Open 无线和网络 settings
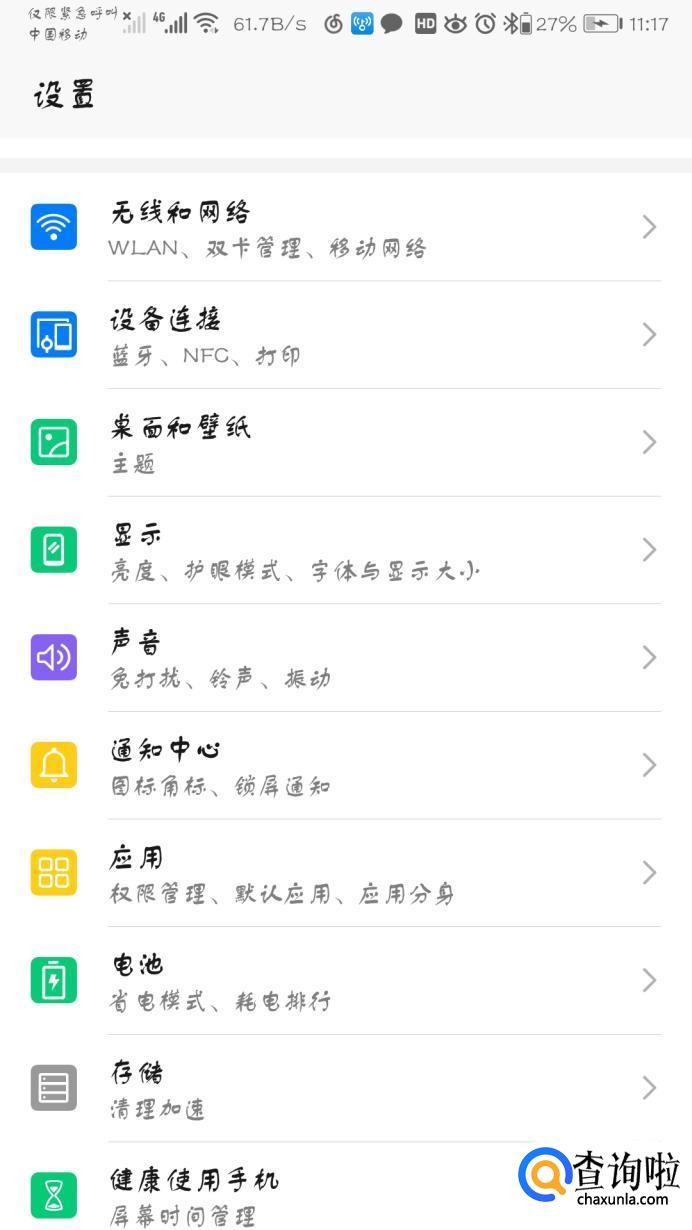Screen dimensions: 692x1230 tap(345, 228)
